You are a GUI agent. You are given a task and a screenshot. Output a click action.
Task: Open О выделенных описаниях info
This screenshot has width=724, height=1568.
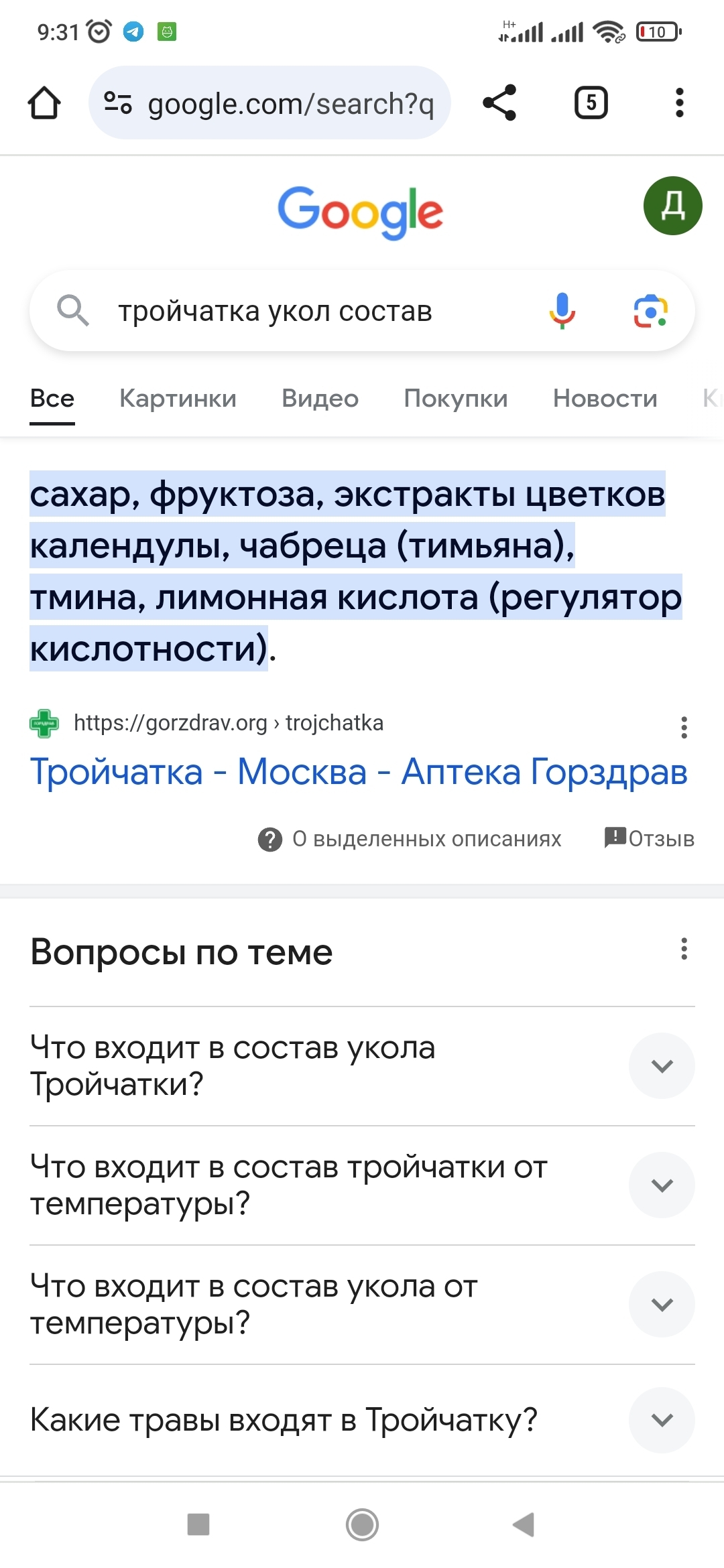pyautogui.click(x=410, y=839)
